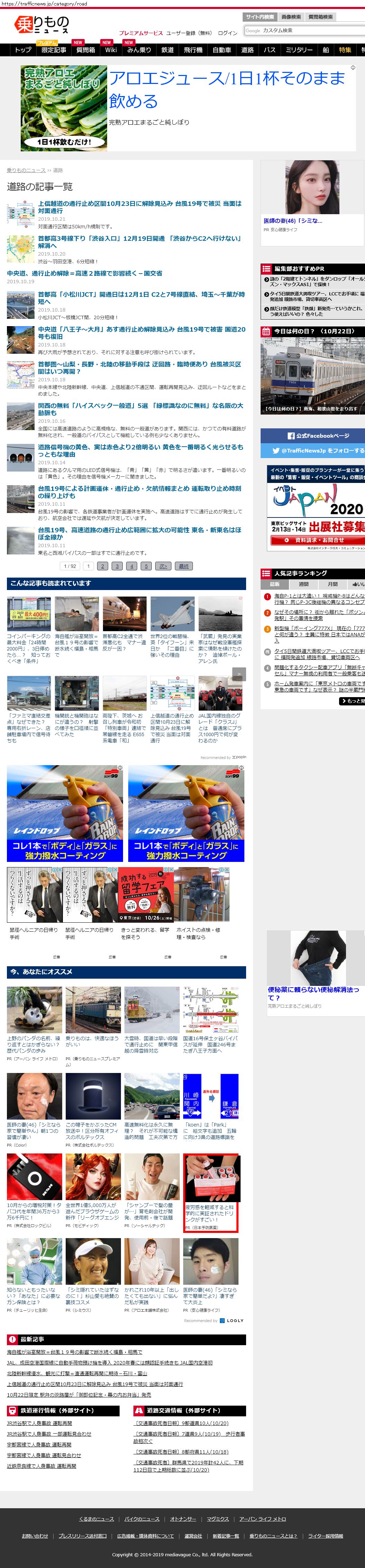Select ミリタリー in the navigation bar

[299, 50]
